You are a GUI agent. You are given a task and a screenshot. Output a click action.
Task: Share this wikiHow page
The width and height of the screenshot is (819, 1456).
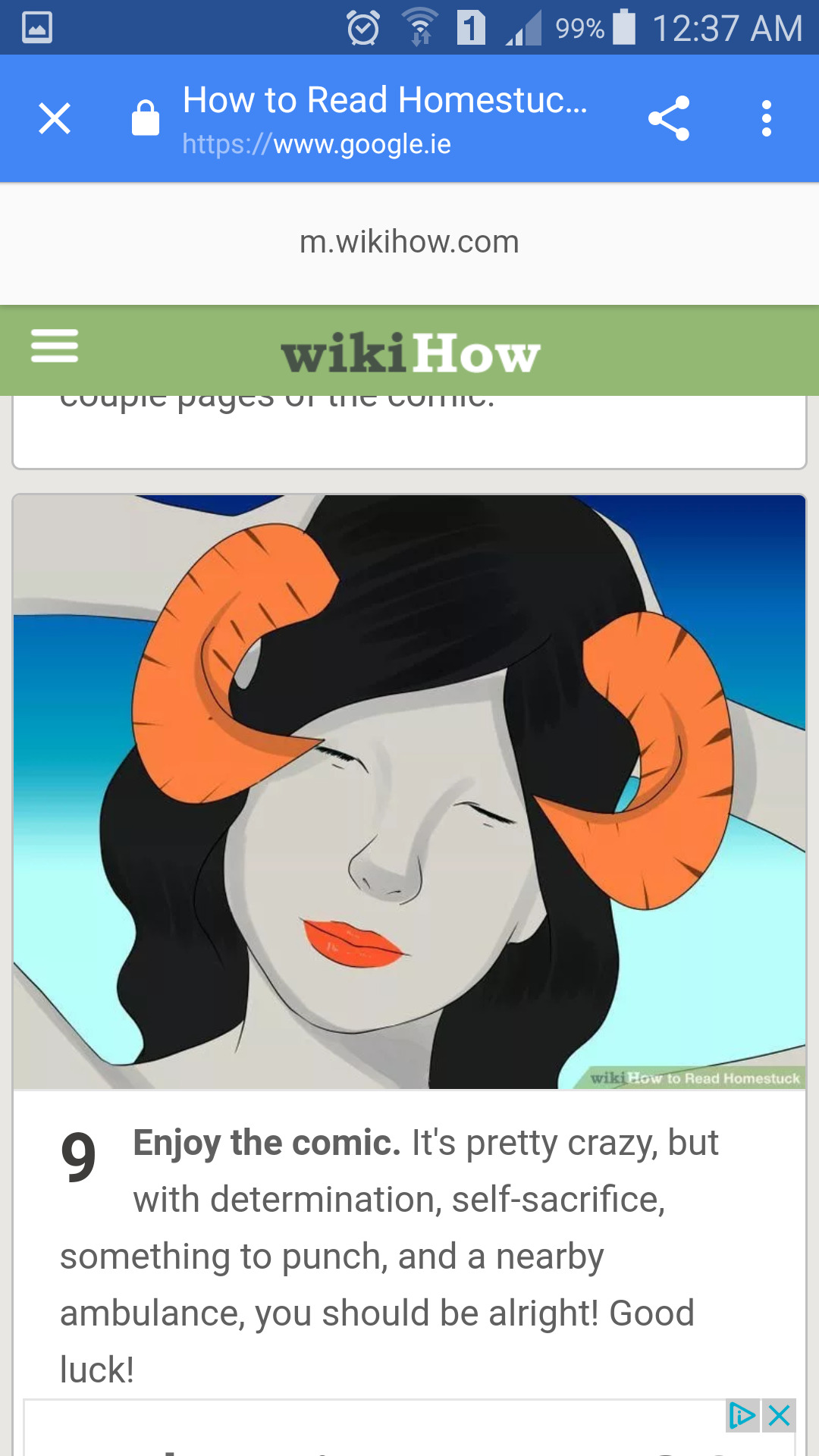pos(669,119)
